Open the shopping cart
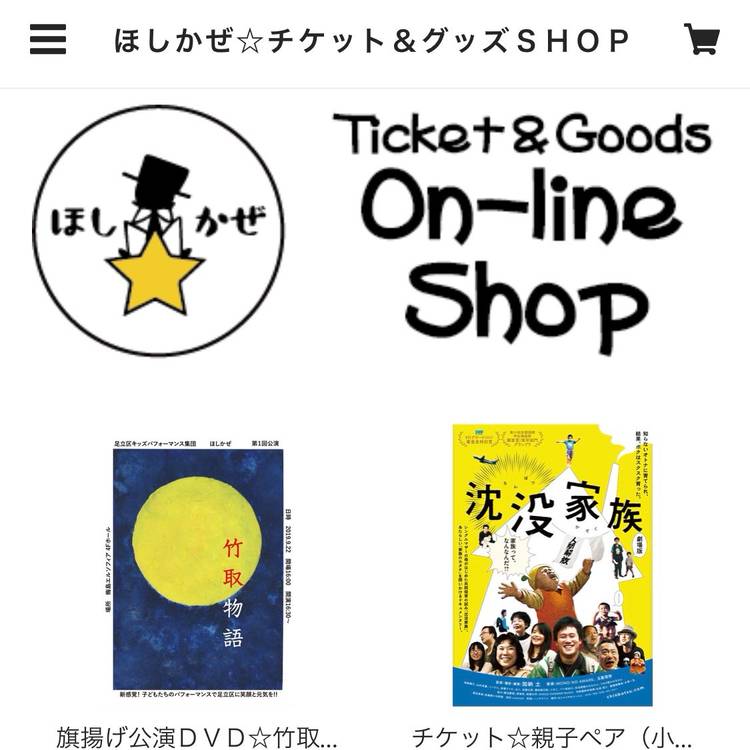 click(702, 39)
